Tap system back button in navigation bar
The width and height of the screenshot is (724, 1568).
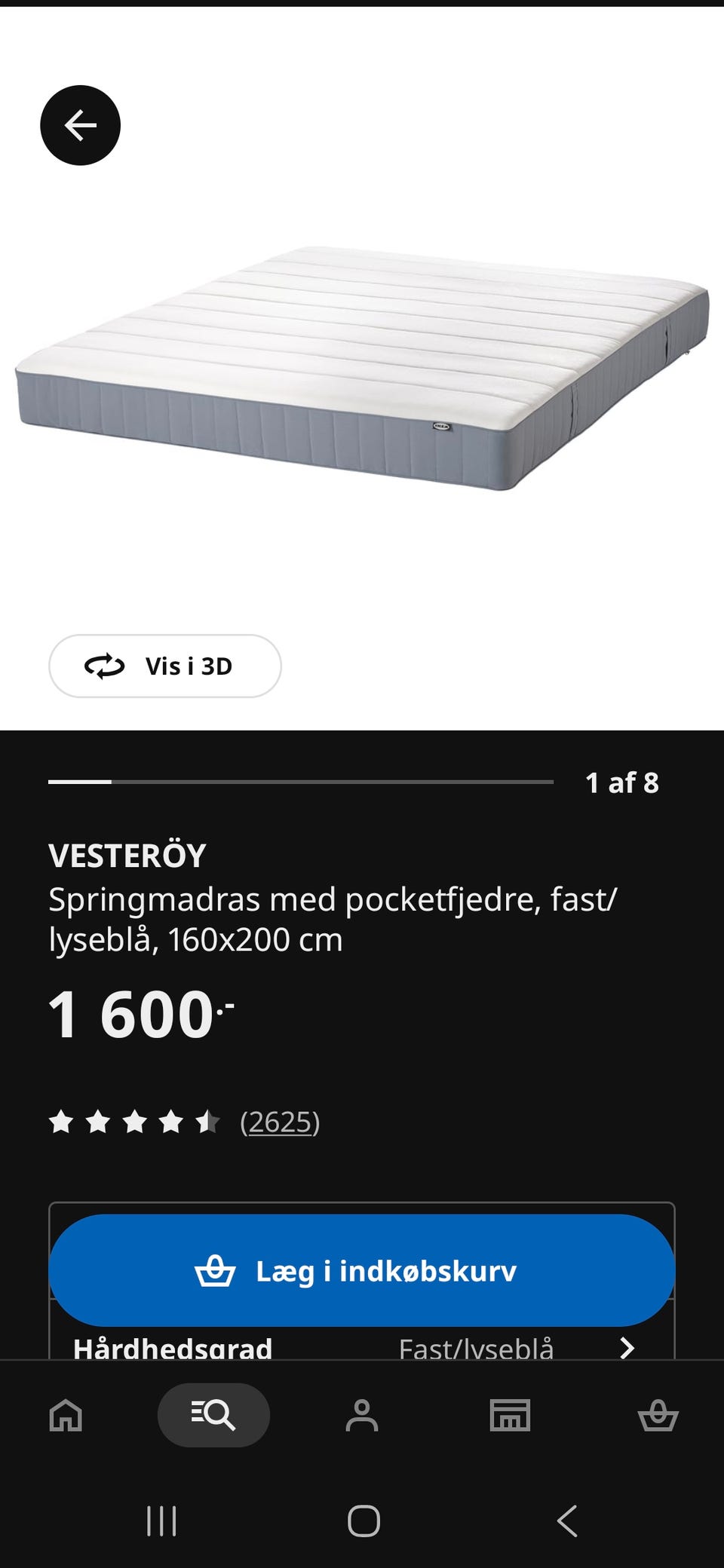coord(567,1521)
